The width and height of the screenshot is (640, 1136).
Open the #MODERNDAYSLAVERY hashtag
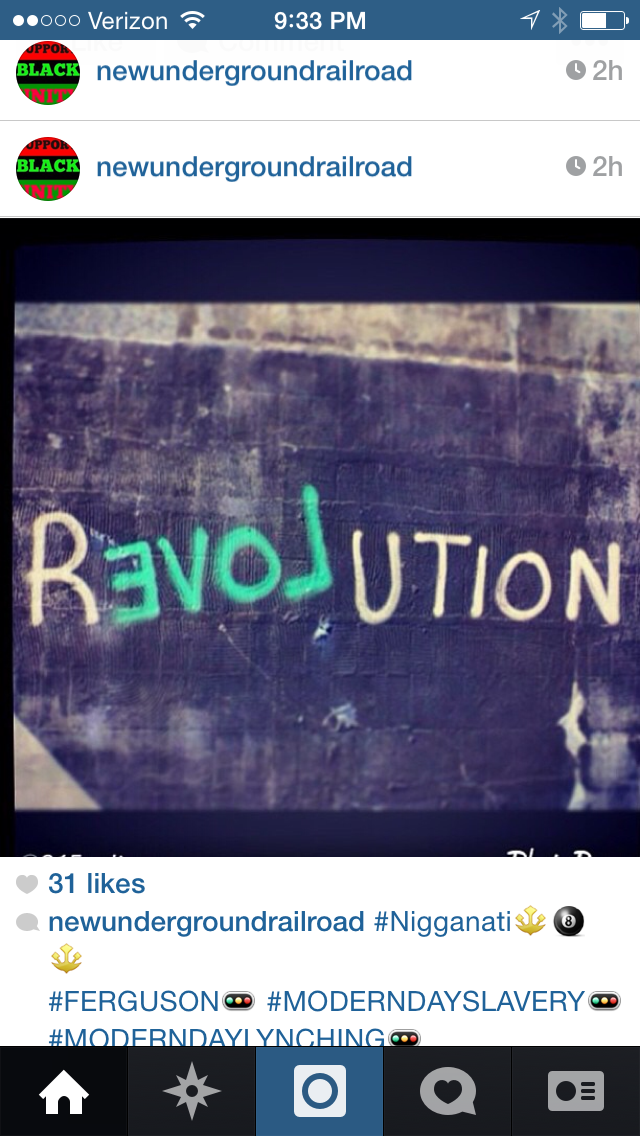click(x=425, y=1001)
